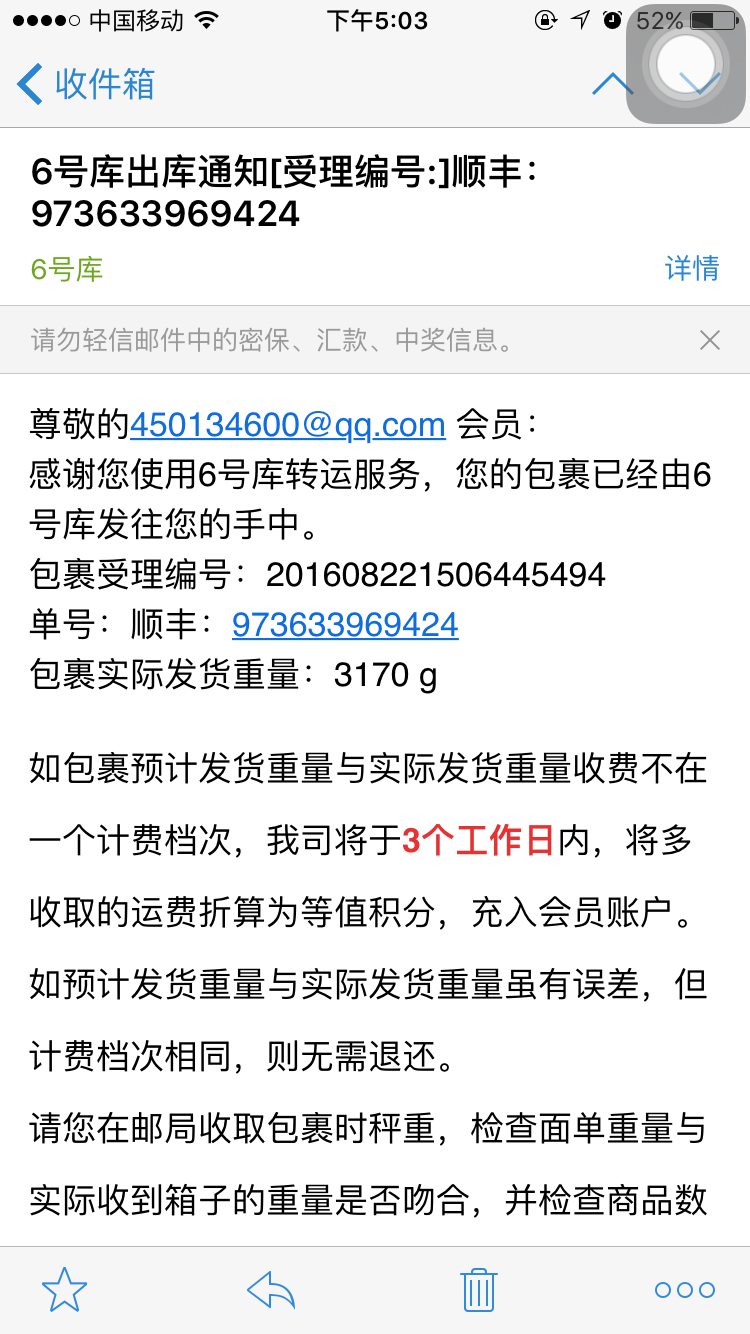Go back to 收件箱 inbox
The width and height of the screenshot is (750, 1334).
point(86,84)
